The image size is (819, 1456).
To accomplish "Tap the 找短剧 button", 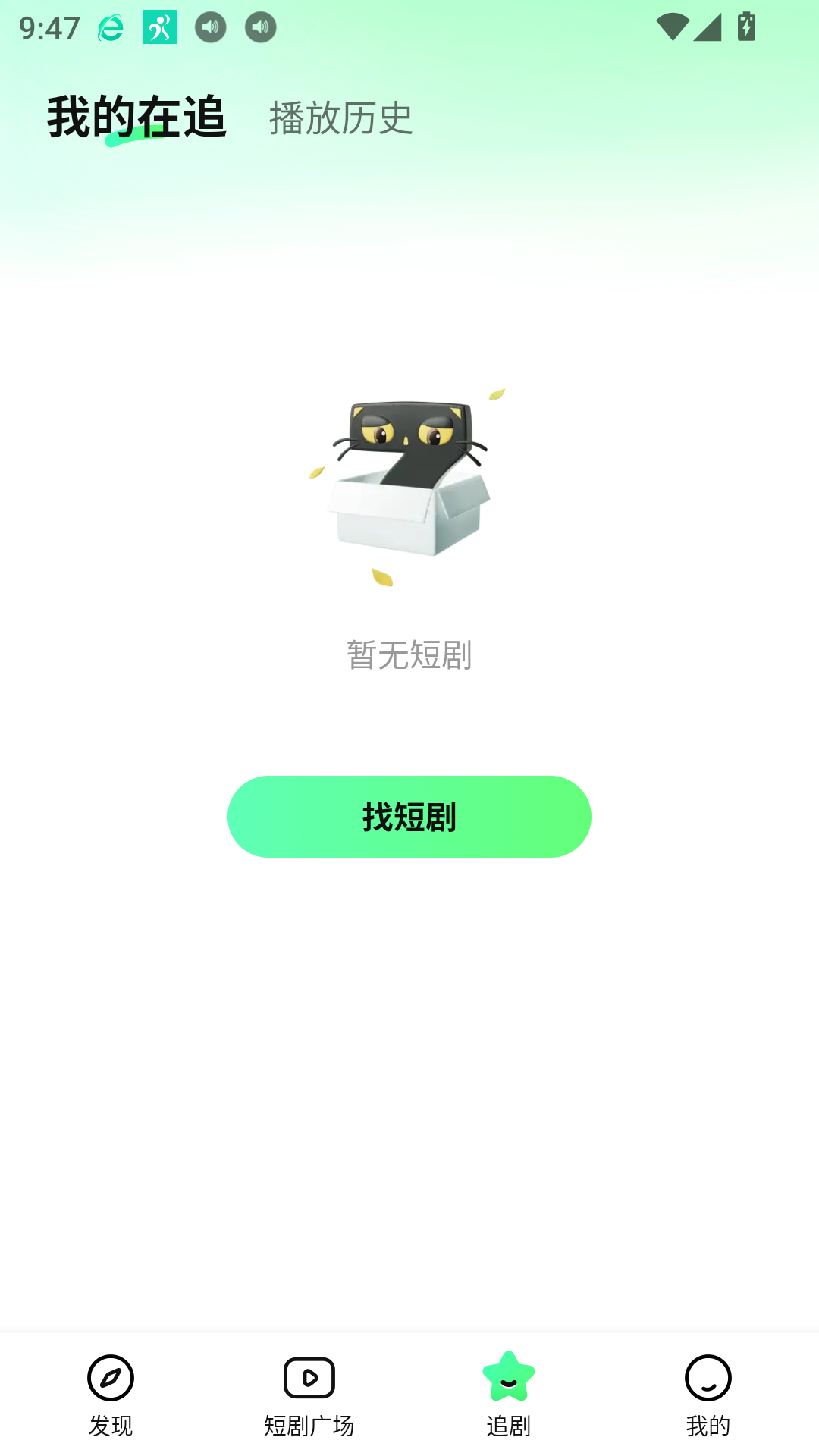I will (x=409, y=817).
